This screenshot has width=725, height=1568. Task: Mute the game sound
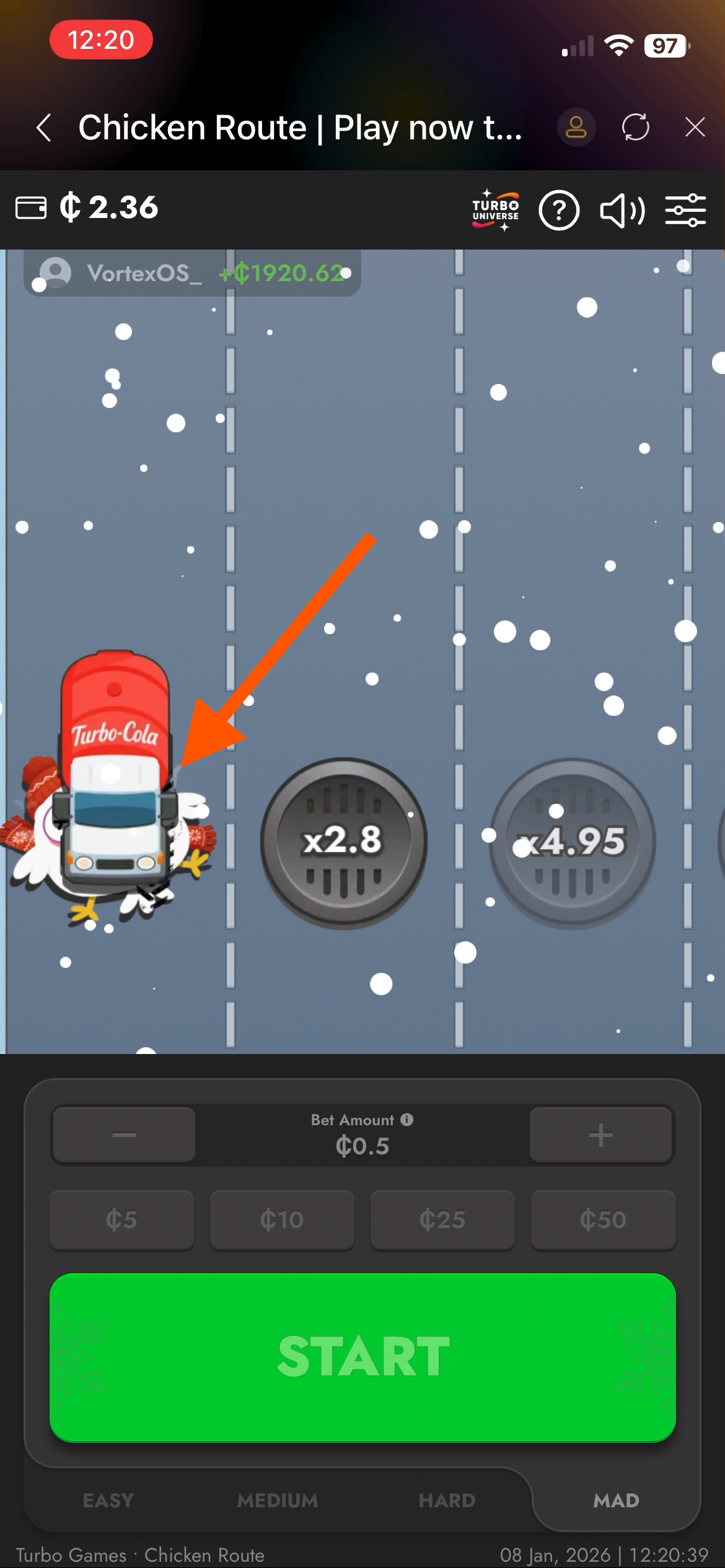[x=622, y=211]
